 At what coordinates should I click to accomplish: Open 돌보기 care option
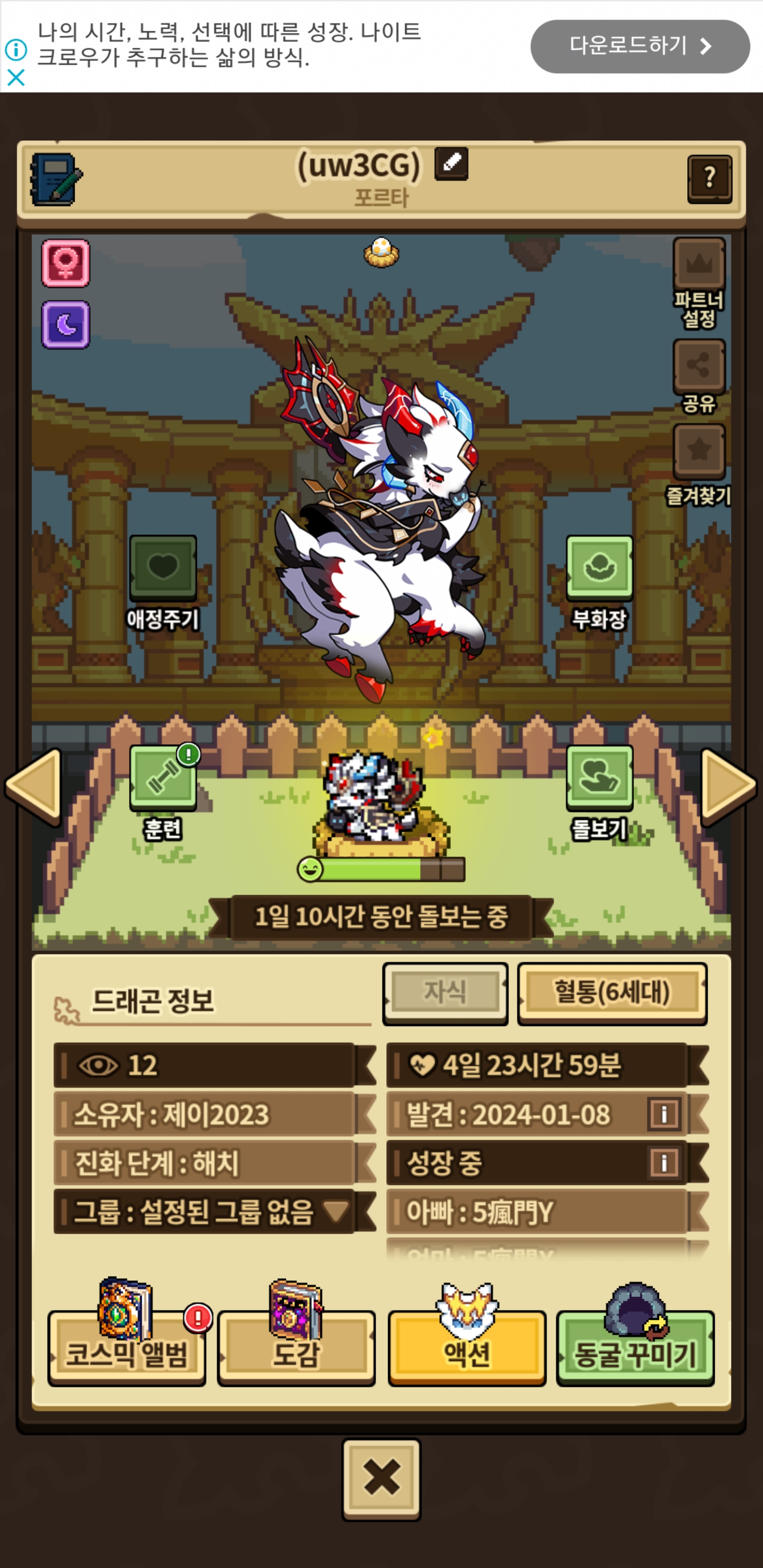click(599, 792)
